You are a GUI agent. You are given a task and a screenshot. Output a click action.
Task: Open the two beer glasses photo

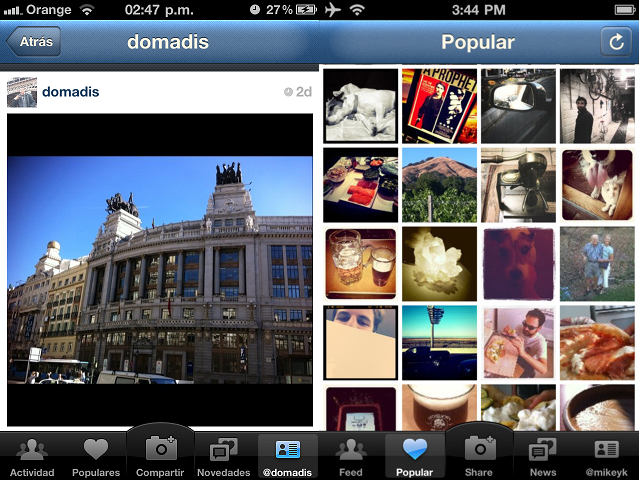click(x=360, y=264)
